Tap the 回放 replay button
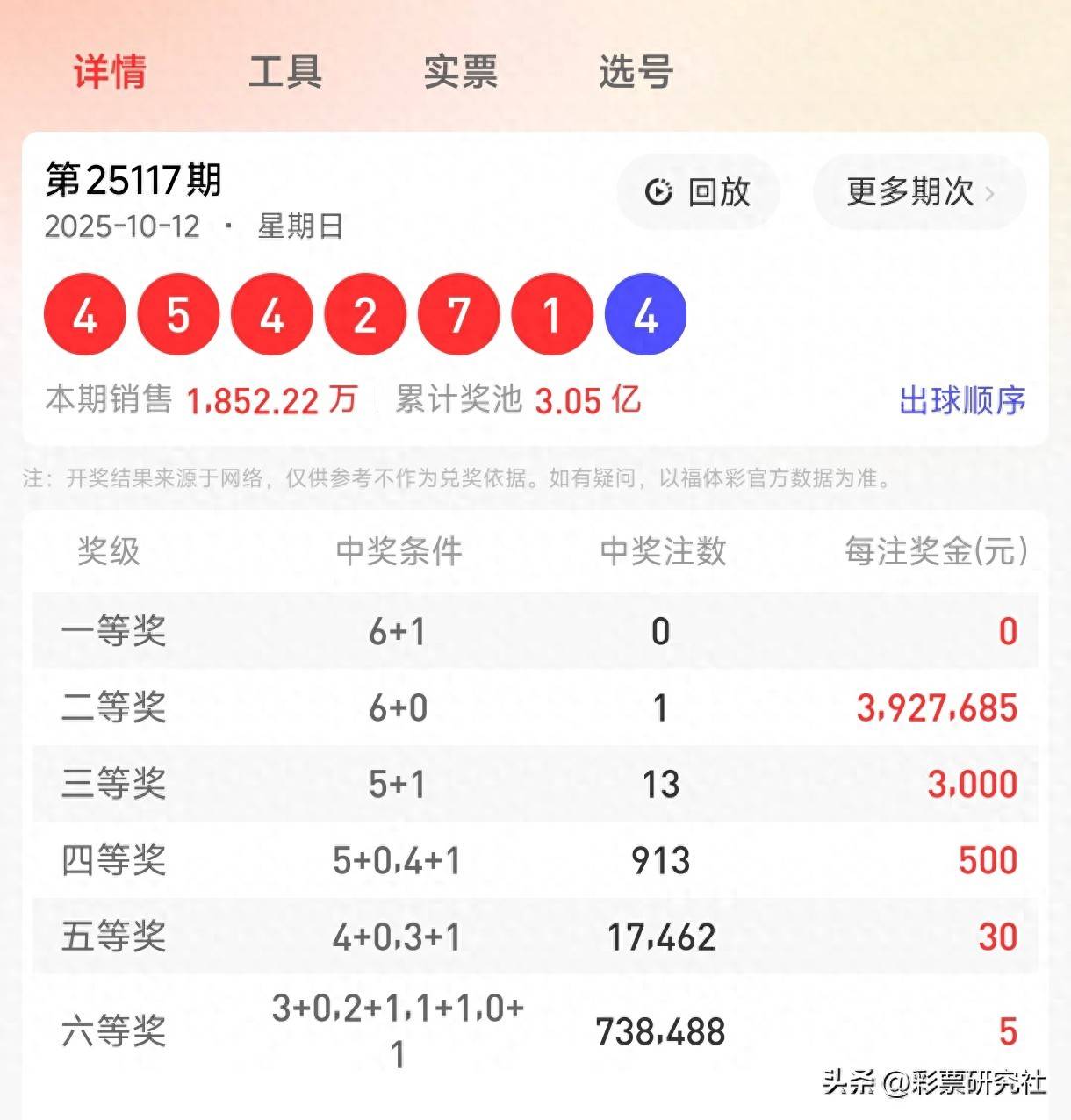Viewport: 1071px width, 1120px height. pos(699,191)
